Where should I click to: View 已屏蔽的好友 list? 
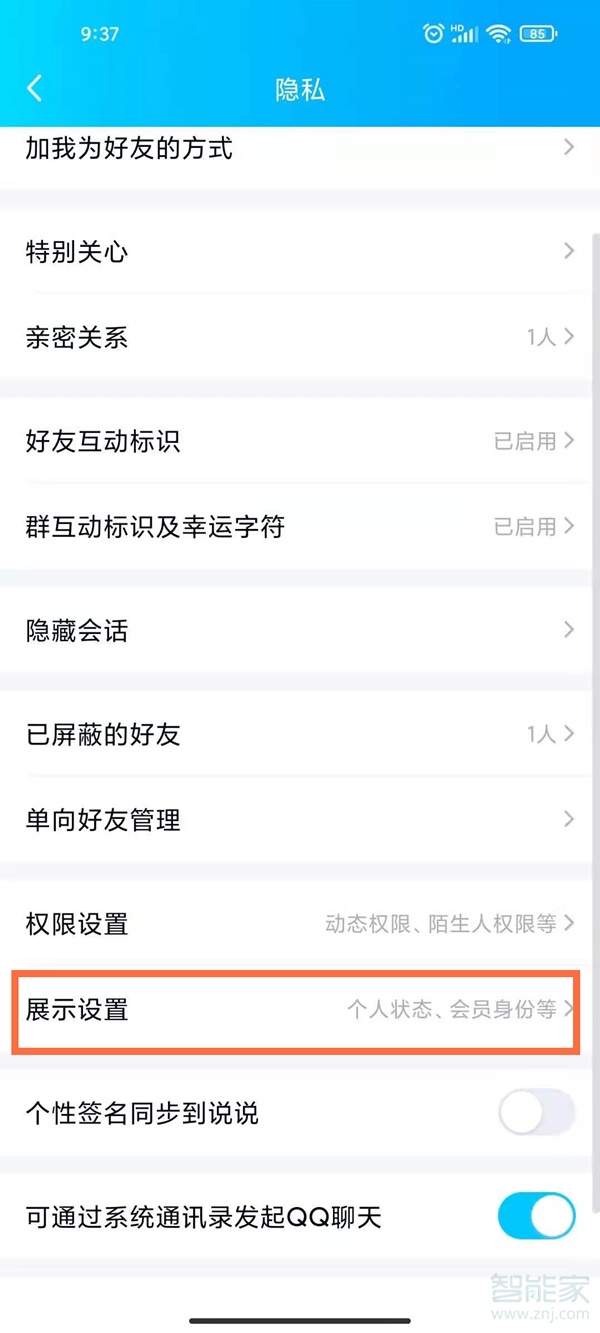coord(300,735)
